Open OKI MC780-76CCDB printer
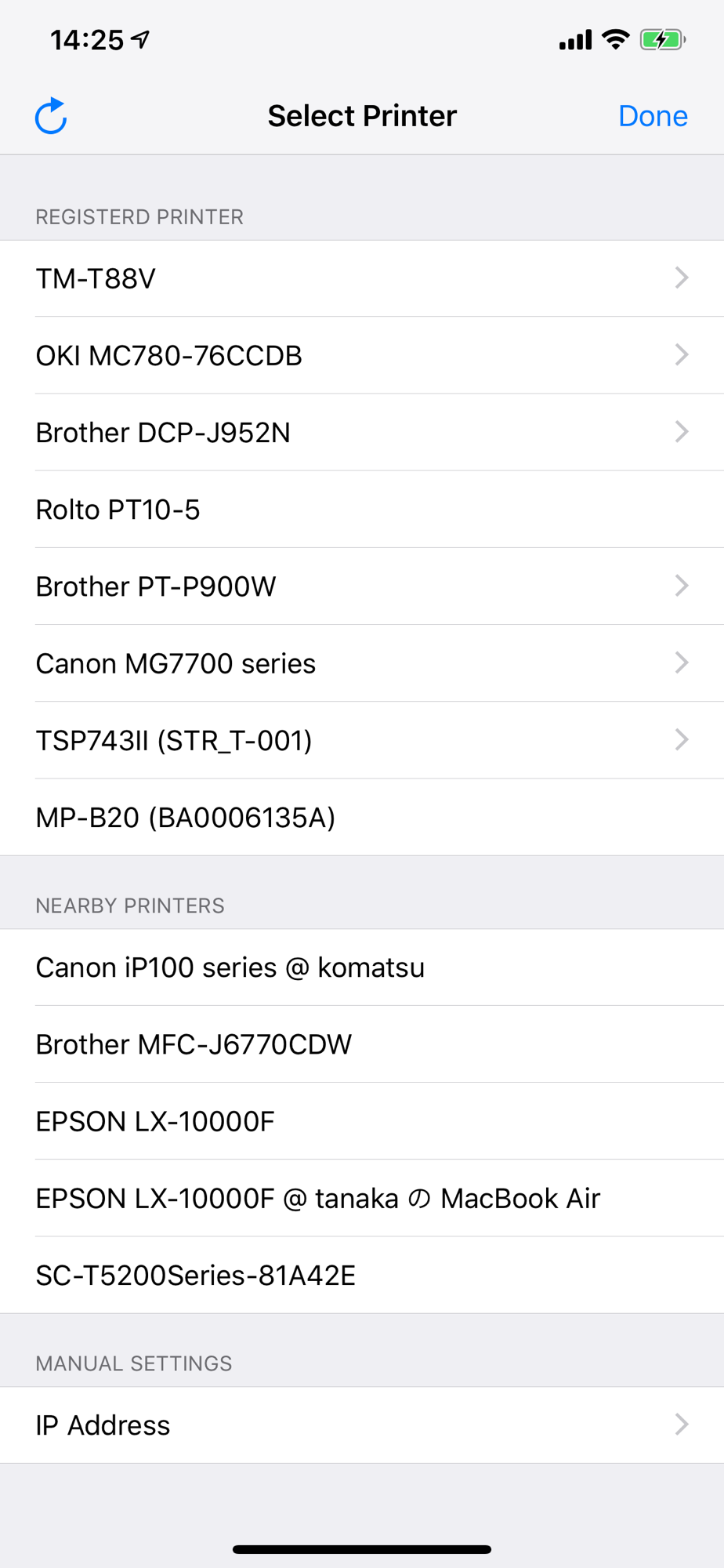This screenshot has width=724, height=1568. point(360,355)
